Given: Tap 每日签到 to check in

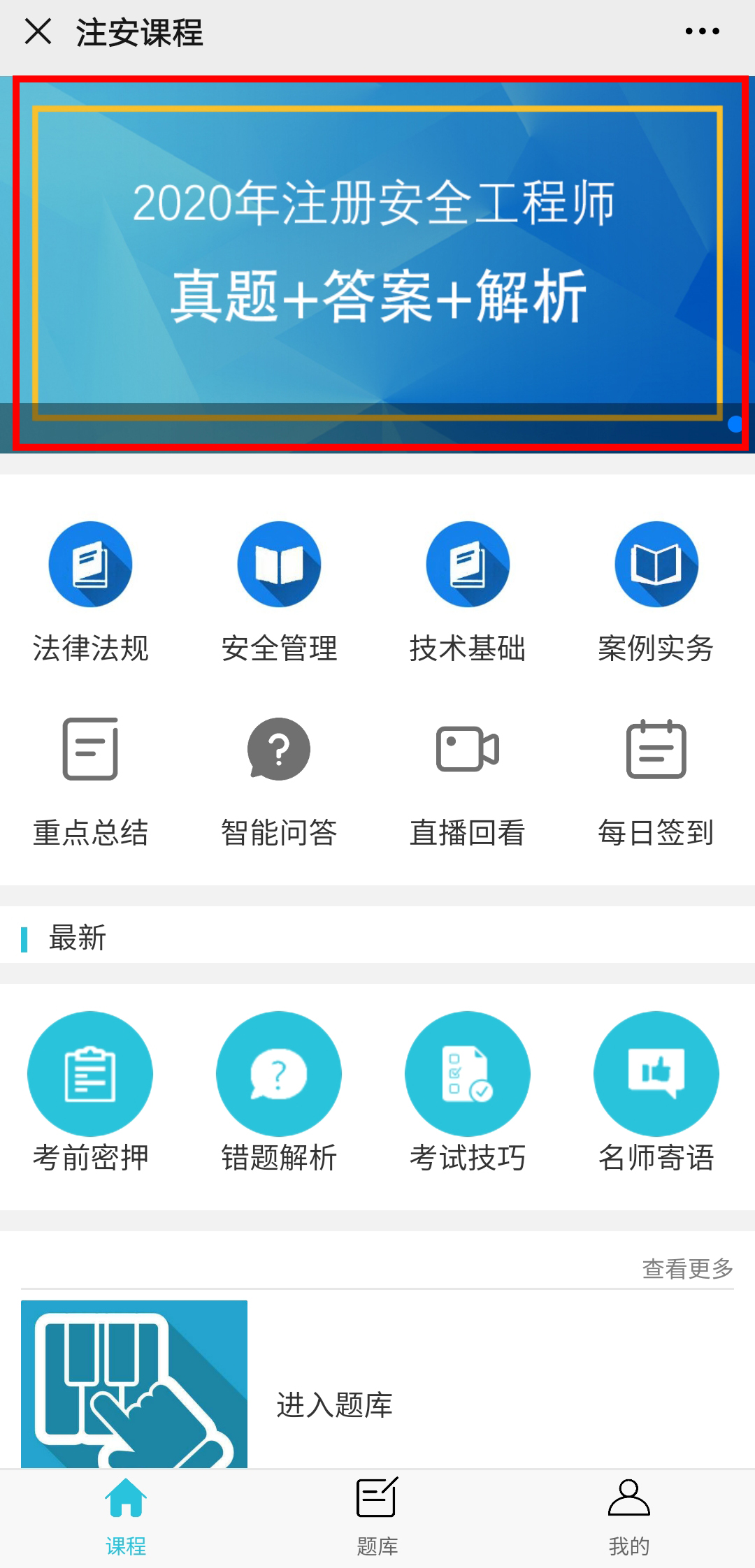Looking at the screenshot, I should coord(656,781).
